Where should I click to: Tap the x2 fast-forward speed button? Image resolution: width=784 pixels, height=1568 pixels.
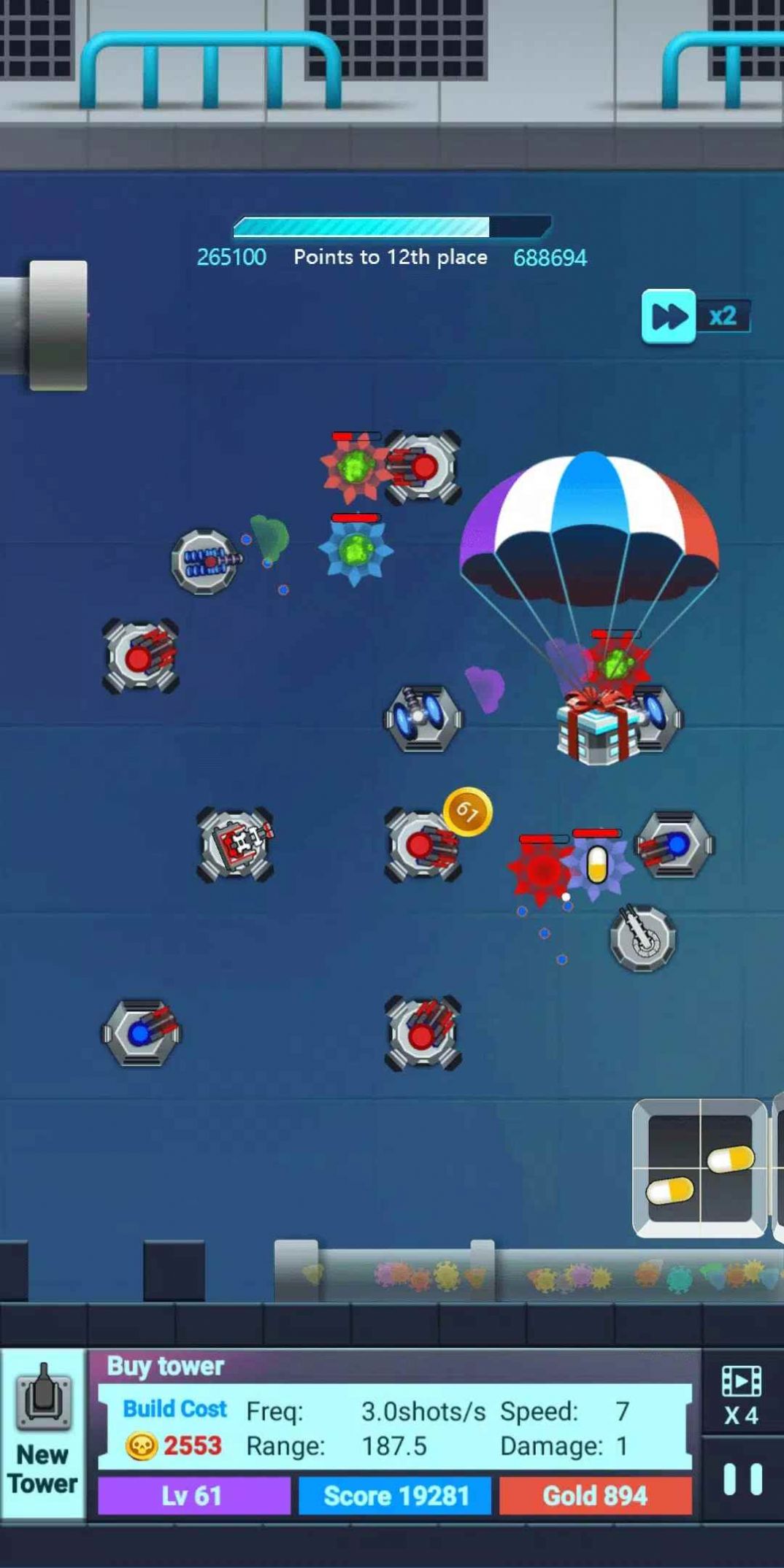tap(669, 317)
